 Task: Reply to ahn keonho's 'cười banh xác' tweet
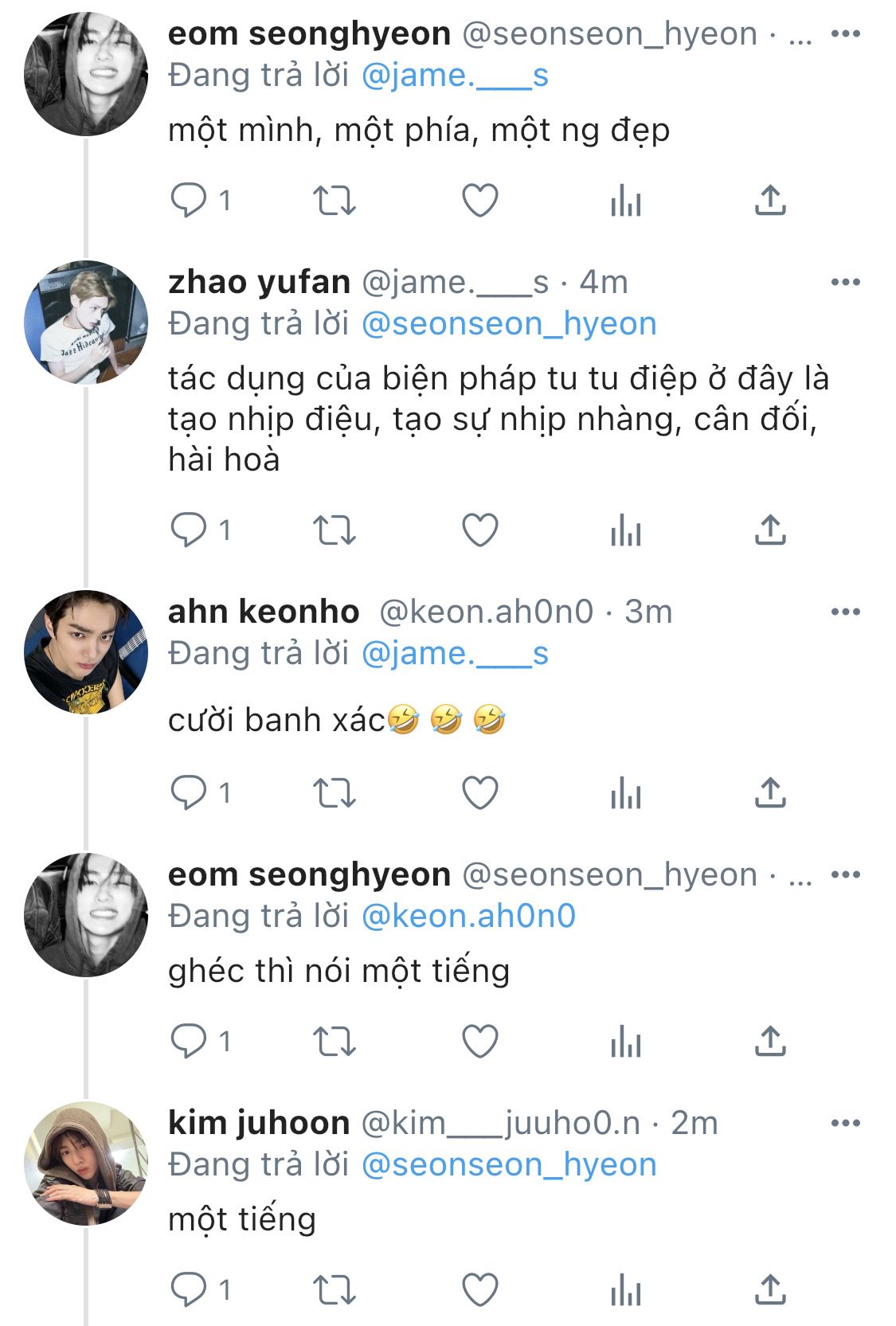point(189,793)
